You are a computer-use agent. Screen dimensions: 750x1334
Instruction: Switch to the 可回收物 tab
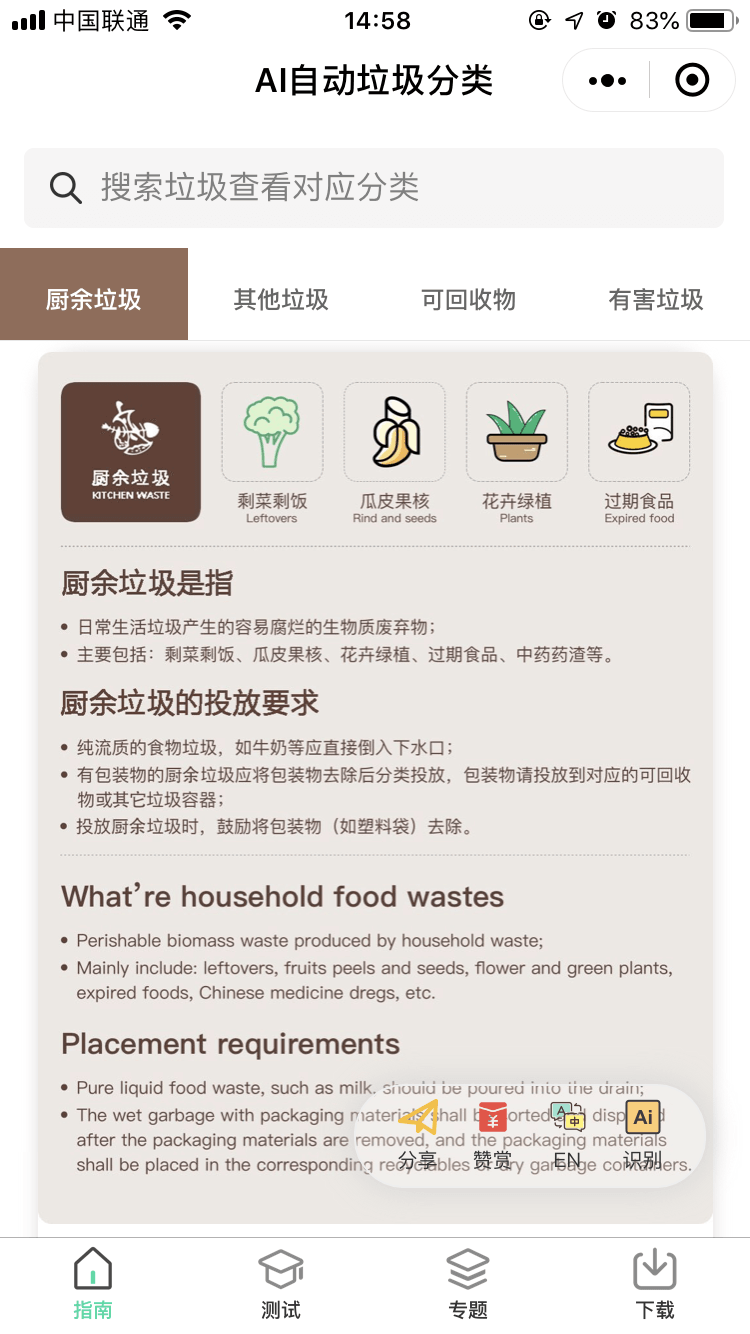[x=468, y=298]
